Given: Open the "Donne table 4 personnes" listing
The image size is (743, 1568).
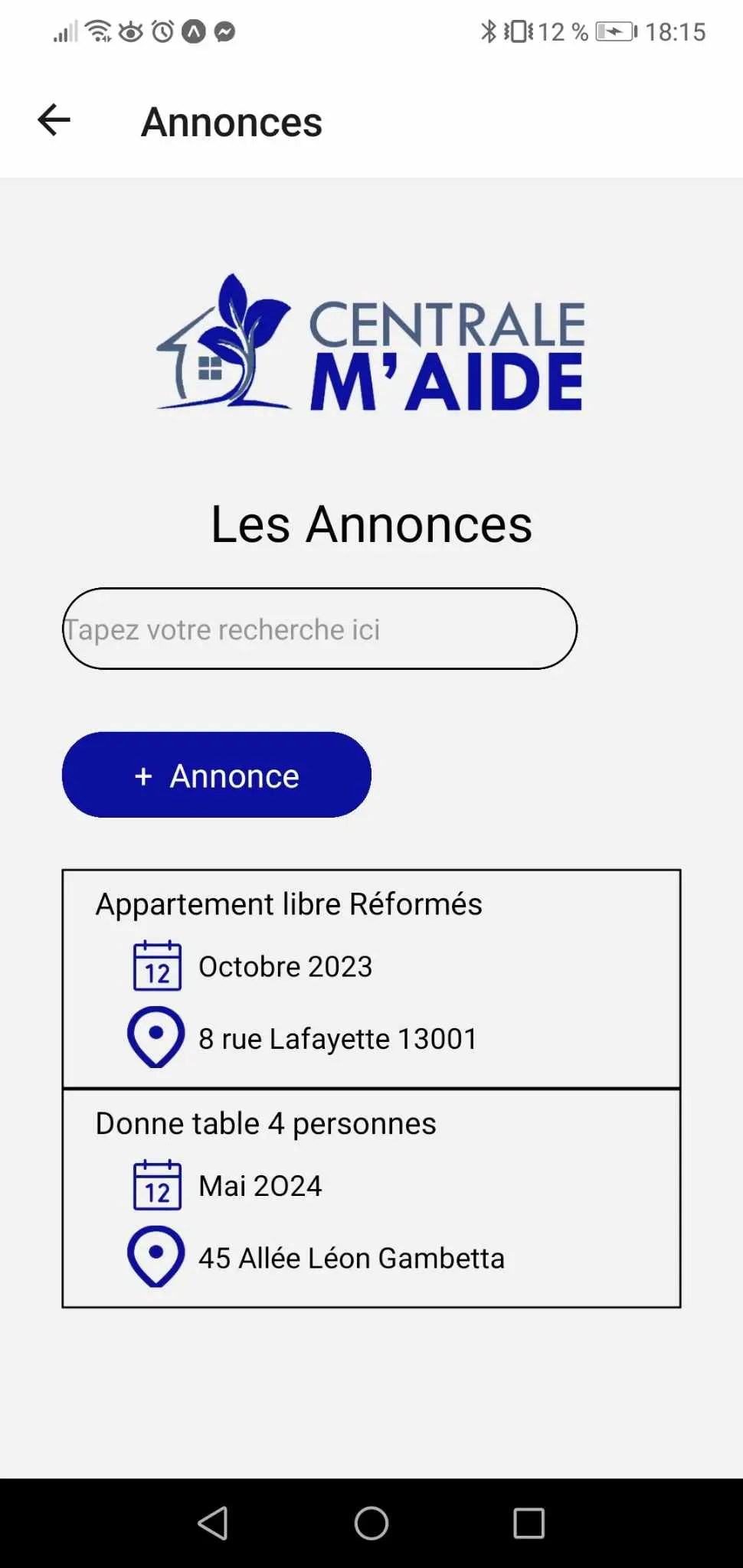Looking at the screenshot, I should tap(371, 1197).
